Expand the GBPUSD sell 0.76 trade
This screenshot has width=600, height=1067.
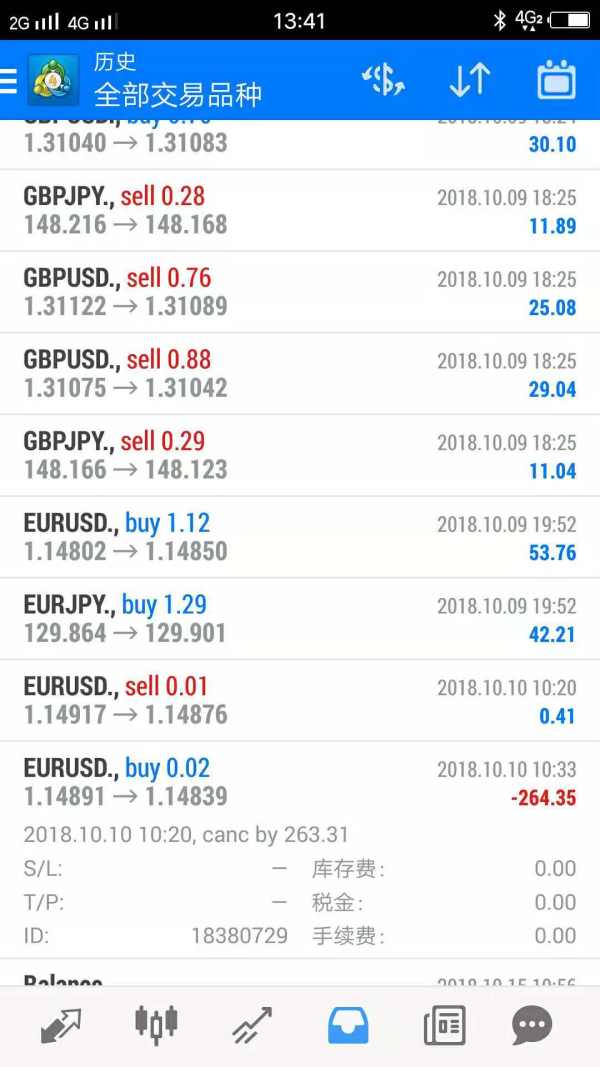(x=300, y=292)
